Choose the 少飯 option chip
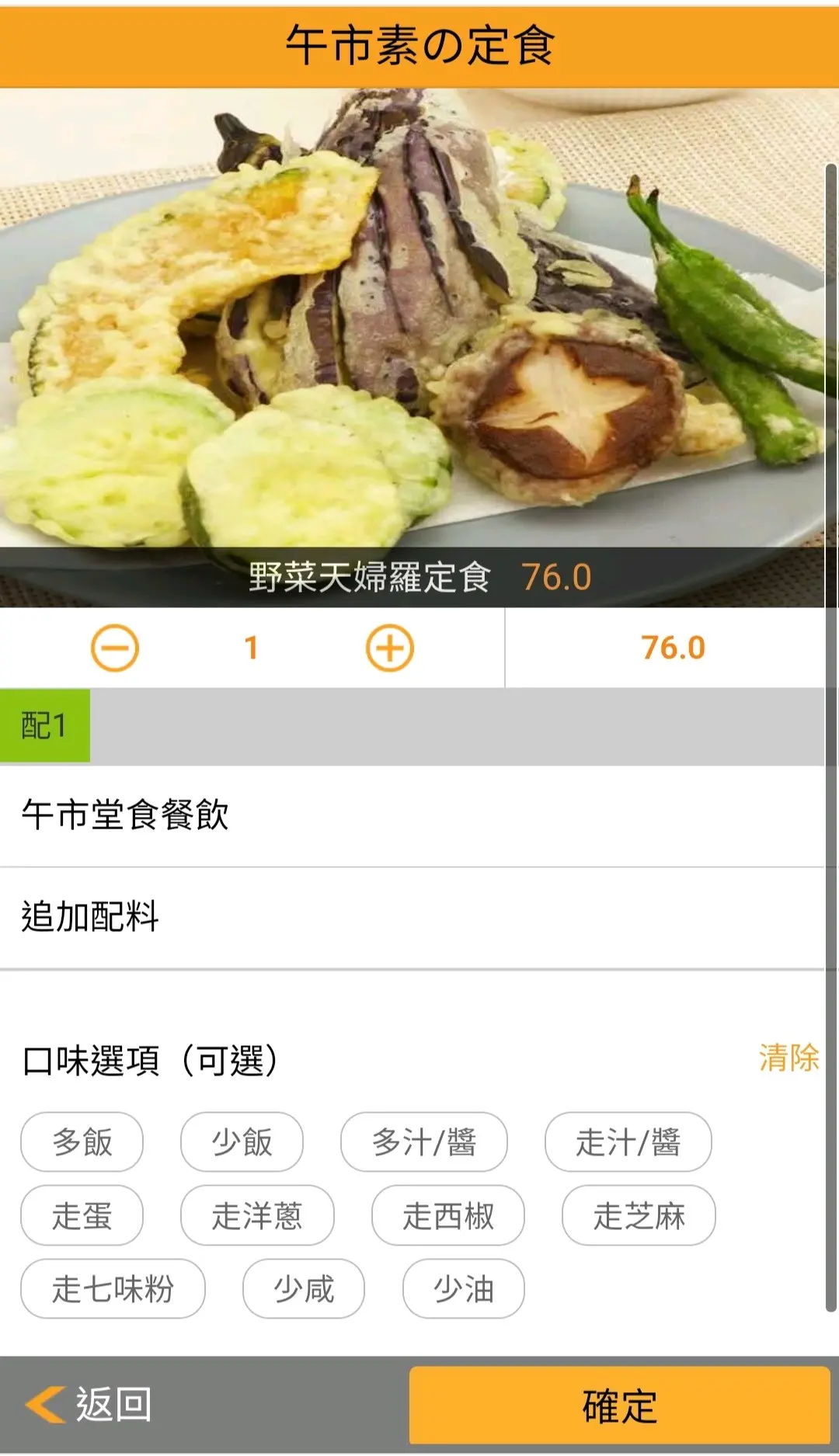839x1456 pixels. [x=242, y=1142]
